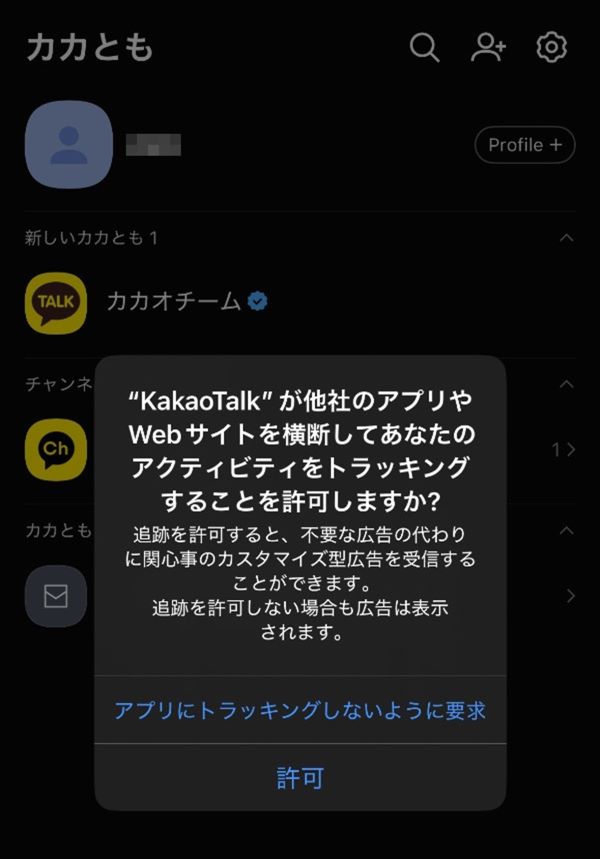
Task: Tap the Profile + button
Action: tap(524, 145)
